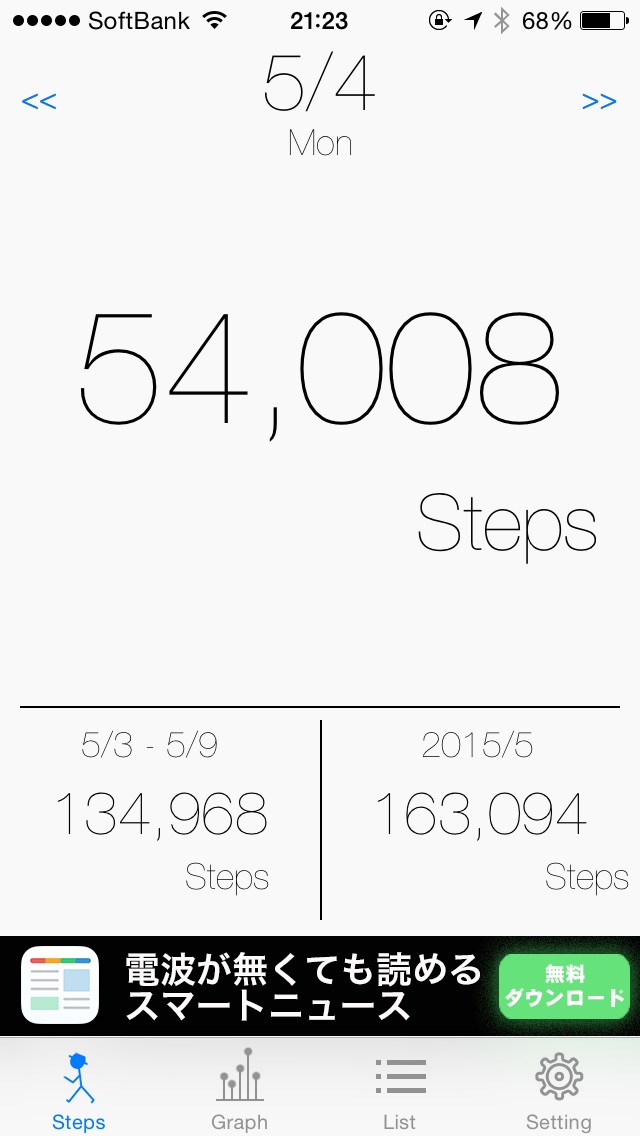Switch to the Graph tab
The height and width of the screenshot is (1136, 640).
[x=239, y=1089]
